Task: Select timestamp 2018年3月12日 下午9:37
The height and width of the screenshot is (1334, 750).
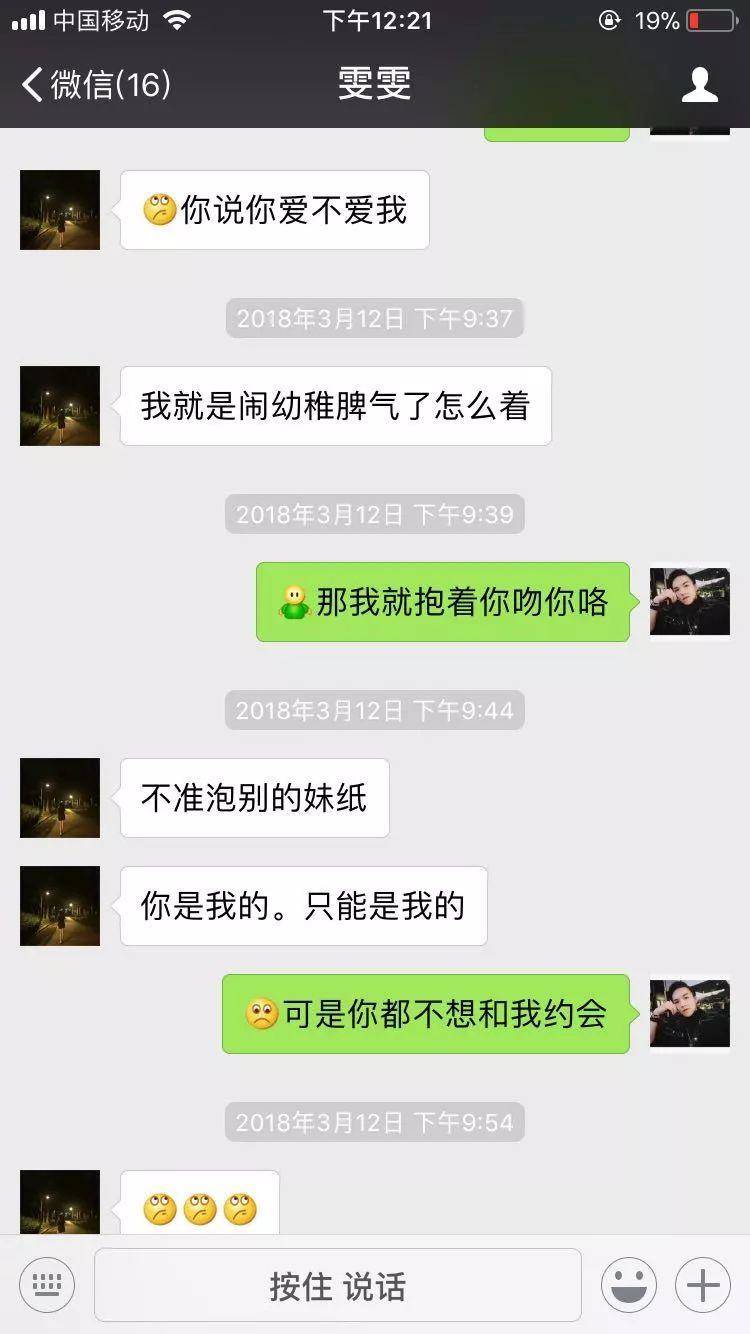Action: pos(374,318)
